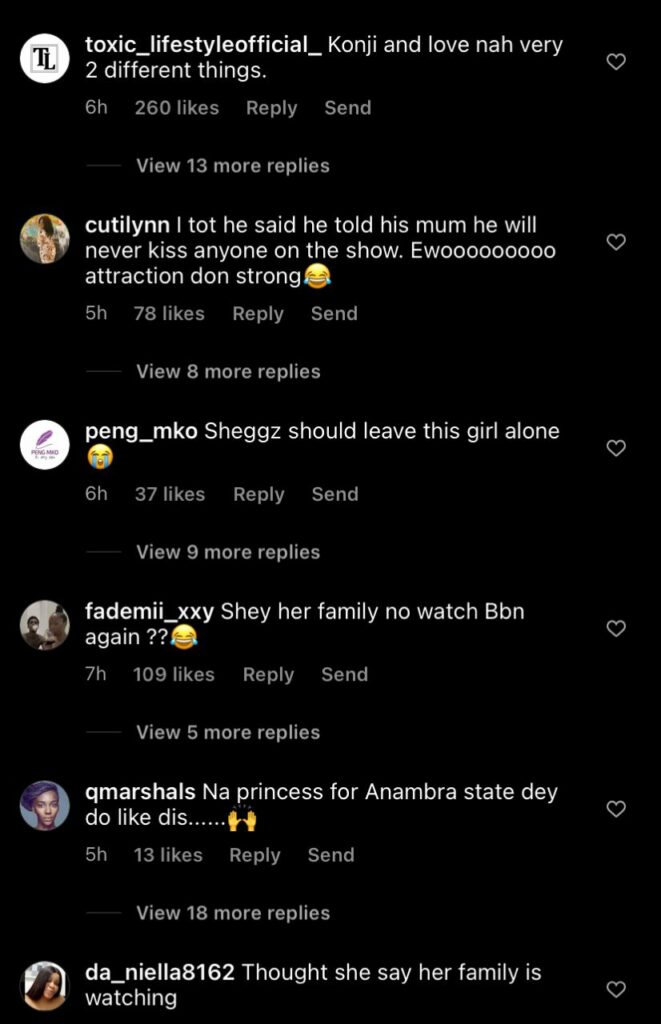Expand 13 more replies under toxic_lifestyleofficial_
This screenshot has width=661, height=1024.
coord(232,166)
